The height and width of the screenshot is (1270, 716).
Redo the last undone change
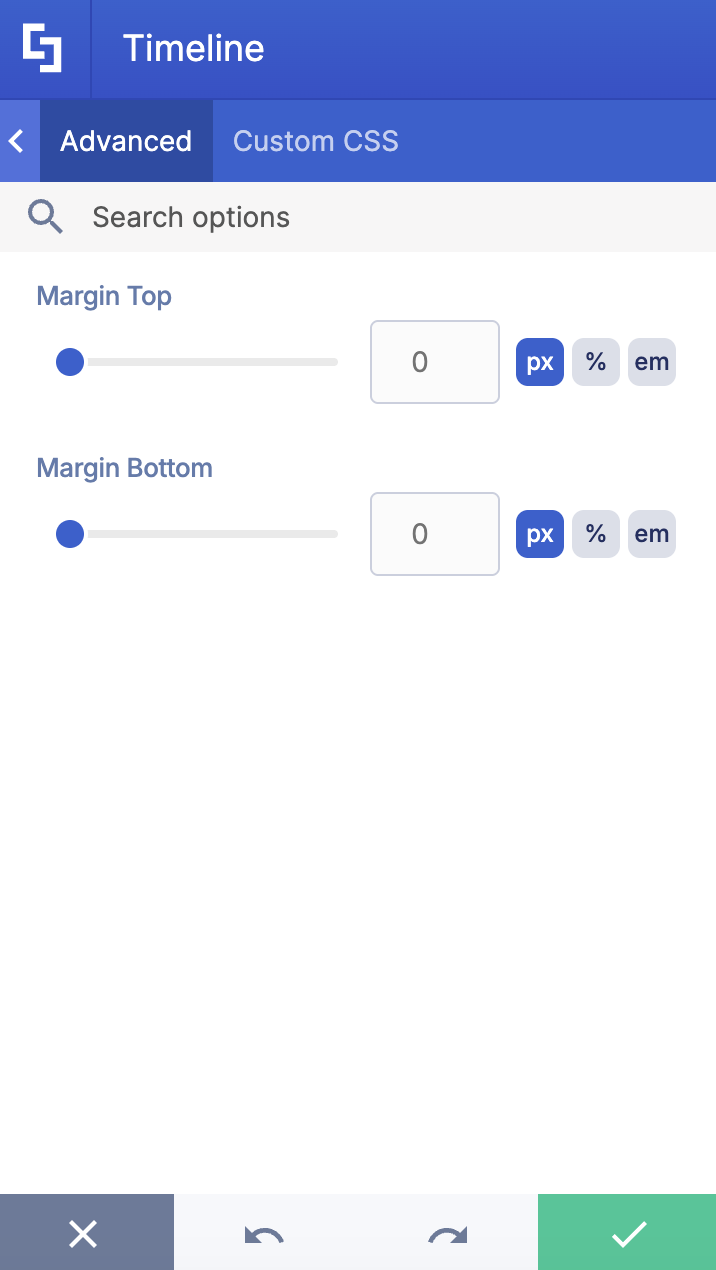pos(447,1236)
